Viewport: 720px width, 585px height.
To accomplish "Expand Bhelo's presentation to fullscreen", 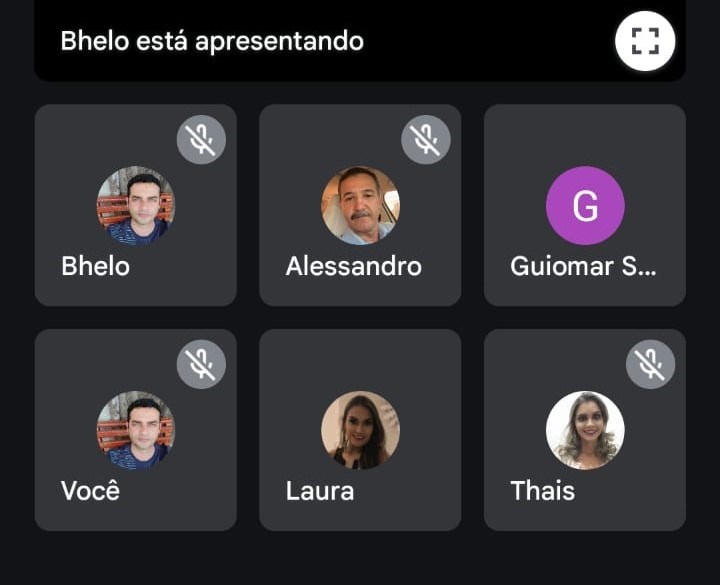I will pyautogui.click(x=645, y=41).
